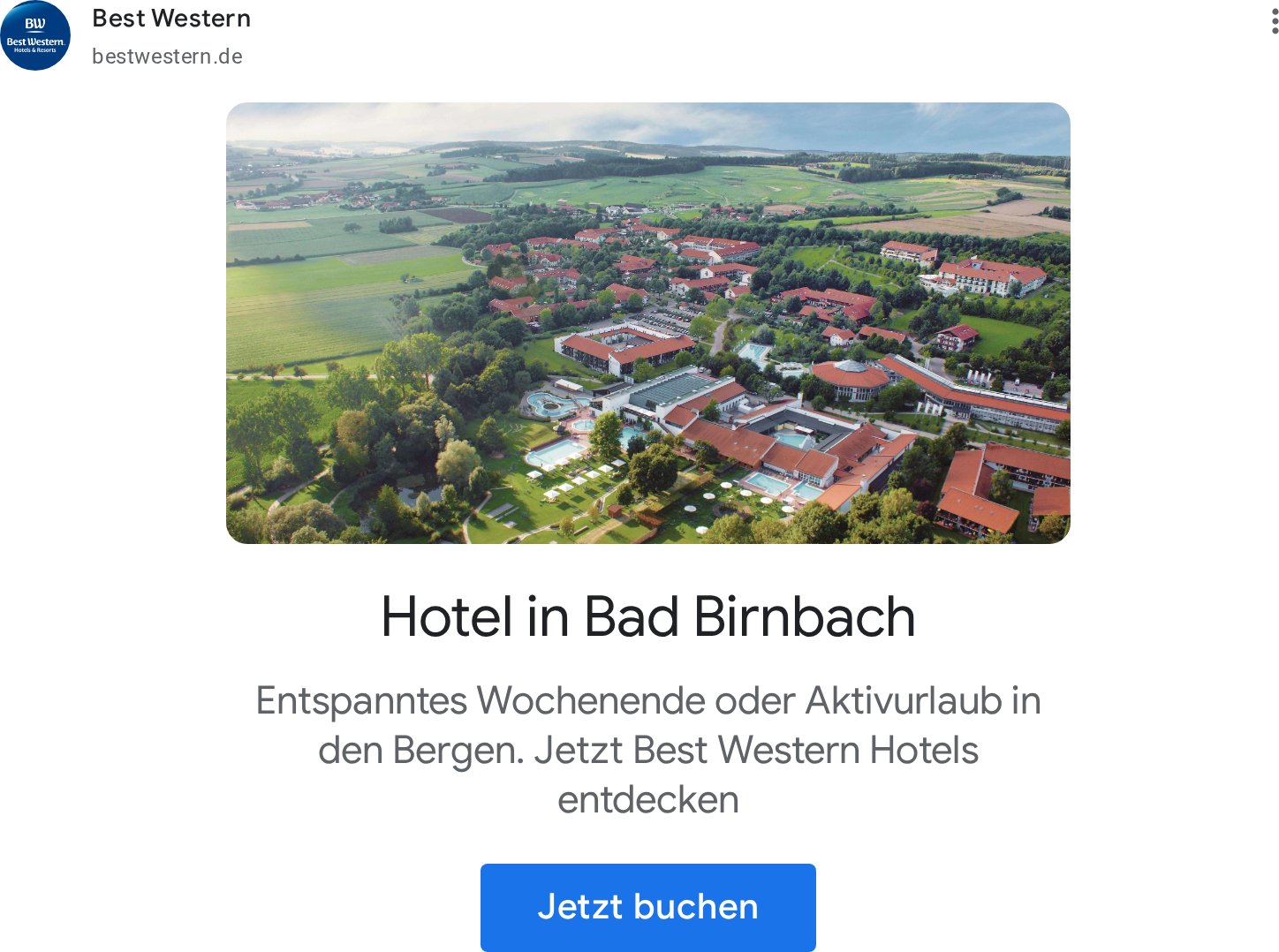Open the Bad Birnbach hotel aerial image
Screen dimensions: 1279x952
tap(647, 323)
